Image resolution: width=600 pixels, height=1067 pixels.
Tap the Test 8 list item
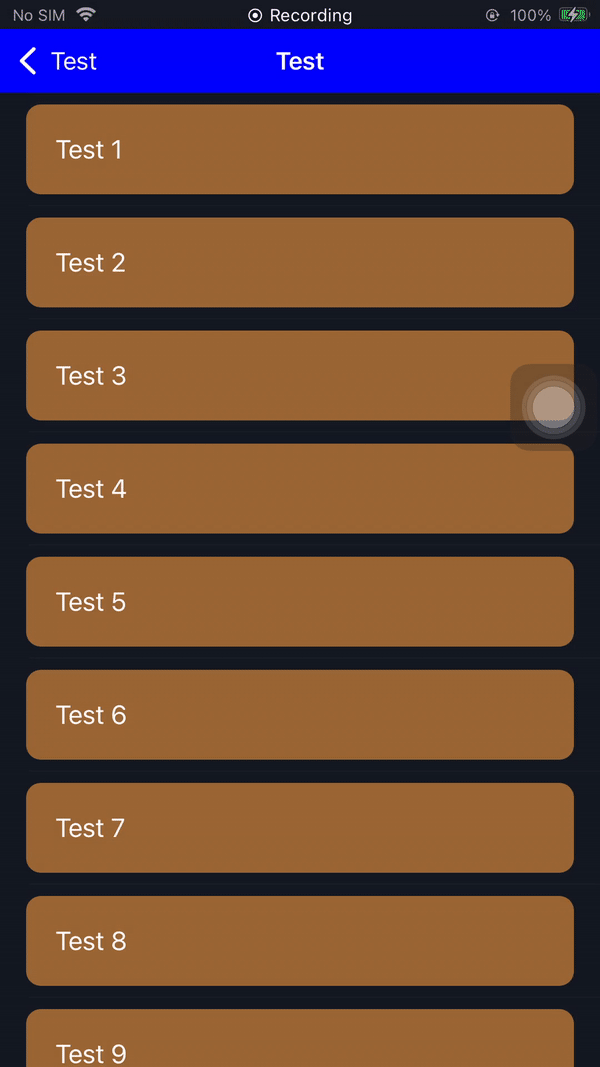(x=299, y=940)
